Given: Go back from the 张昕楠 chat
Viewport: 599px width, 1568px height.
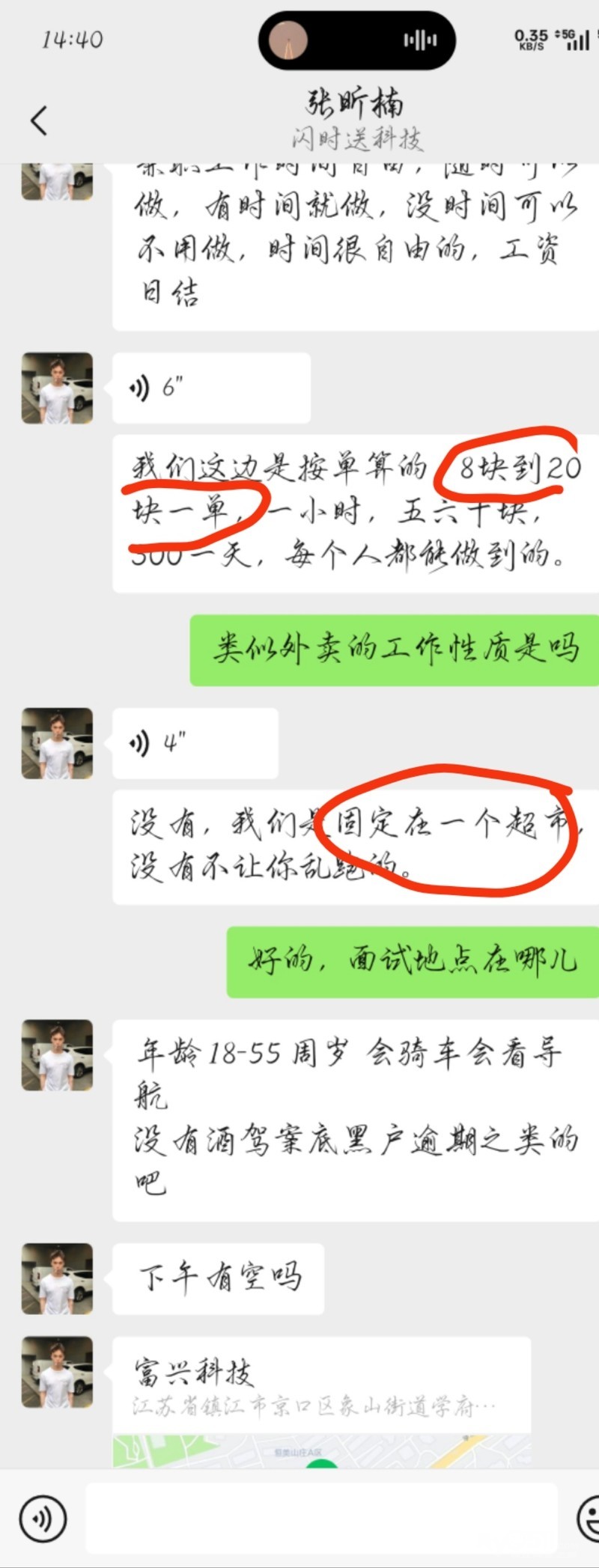Looking at the screenshot, I should tap(39, 121).
